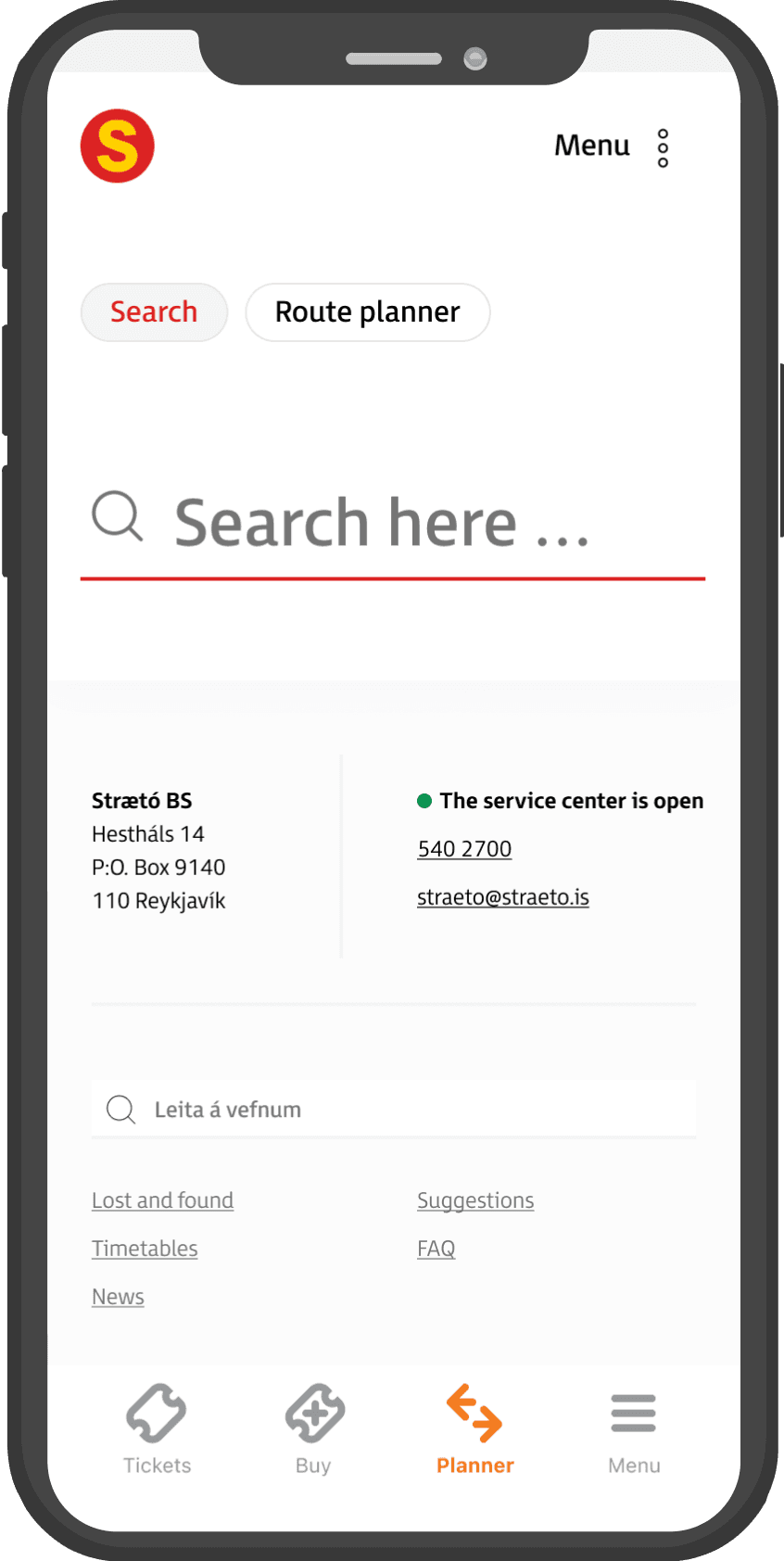The image size is (784, 1561).
Task: Open the Menu with three dots
Action: [x=612, y=146]
